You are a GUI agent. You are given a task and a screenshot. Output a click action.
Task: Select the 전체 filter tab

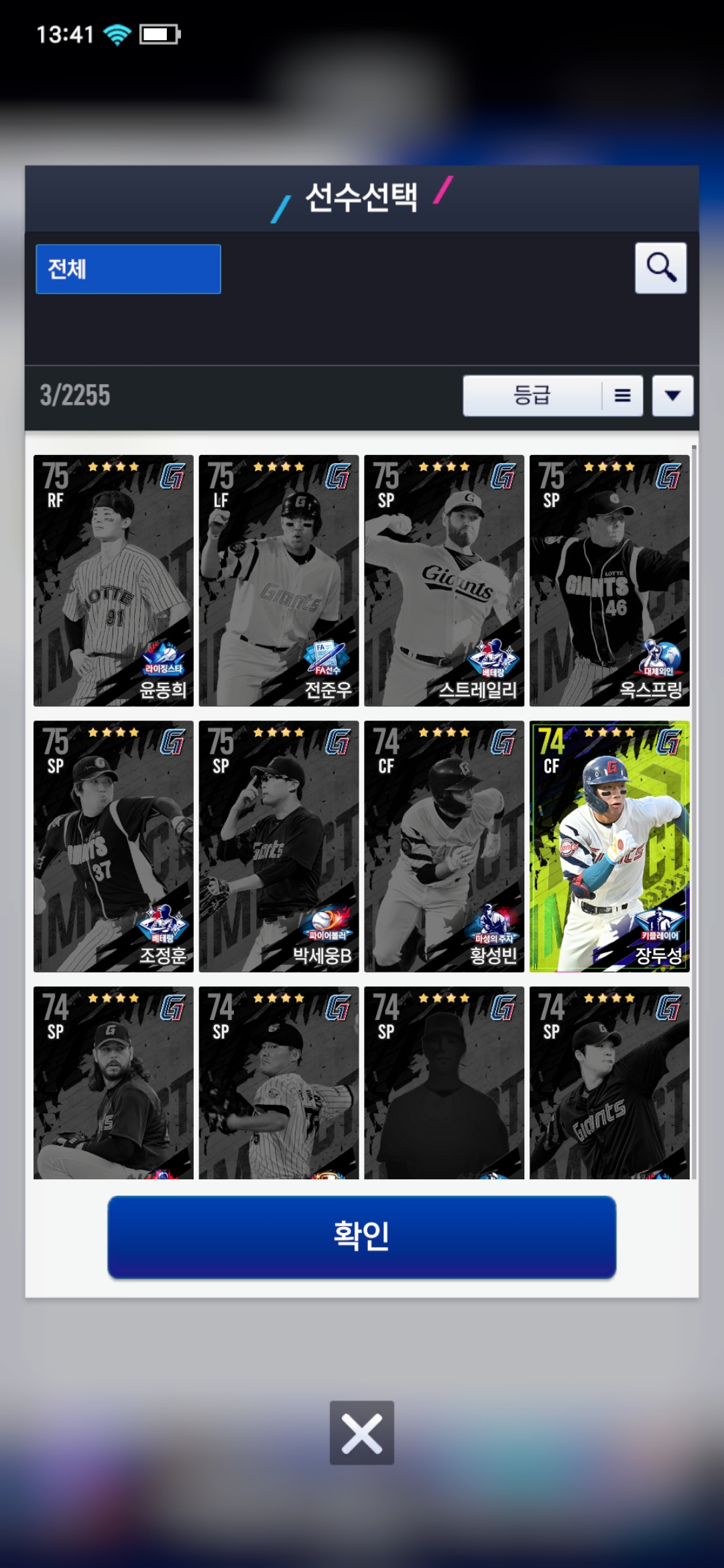pyautogui.click(x=128, y=269)
